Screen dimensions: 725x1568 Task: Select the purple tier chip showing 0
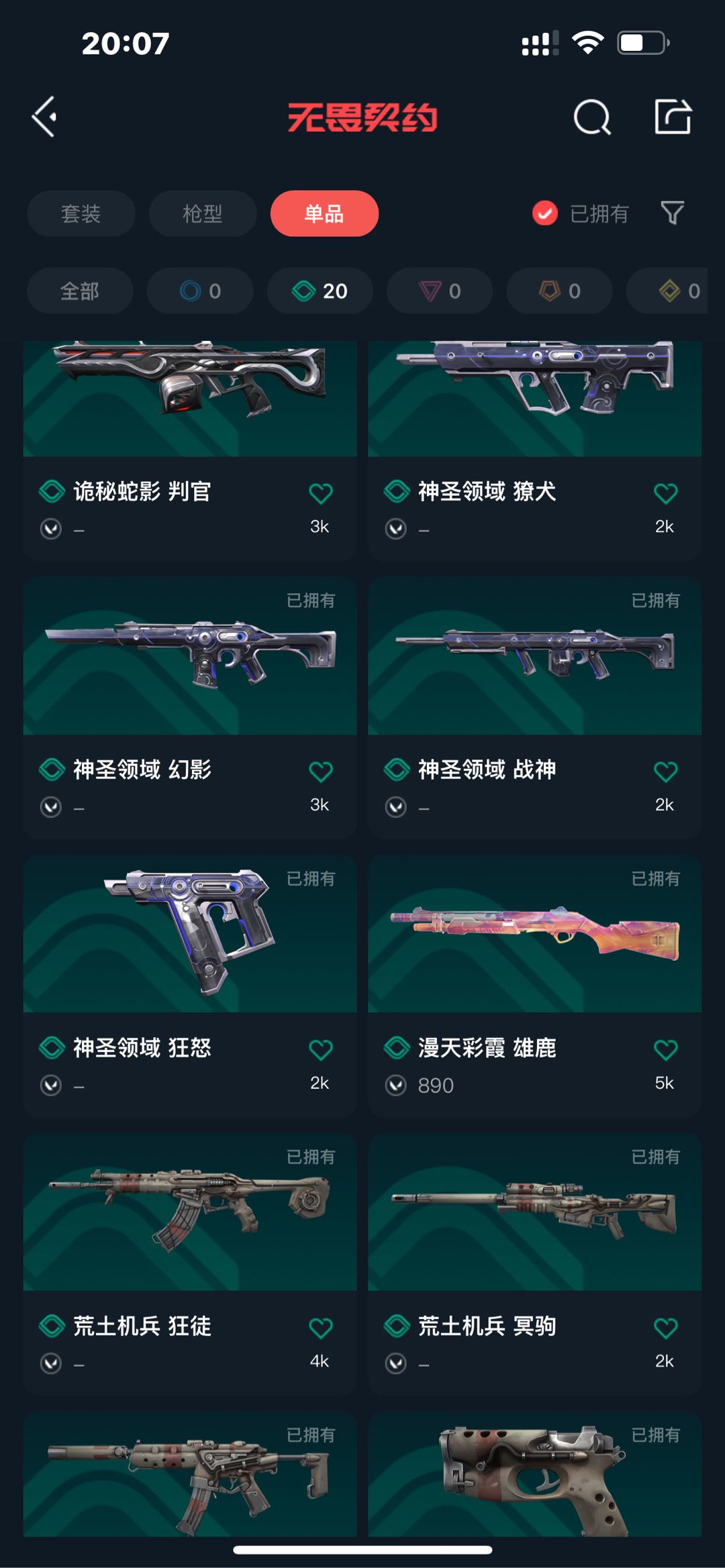coord(440,291)
